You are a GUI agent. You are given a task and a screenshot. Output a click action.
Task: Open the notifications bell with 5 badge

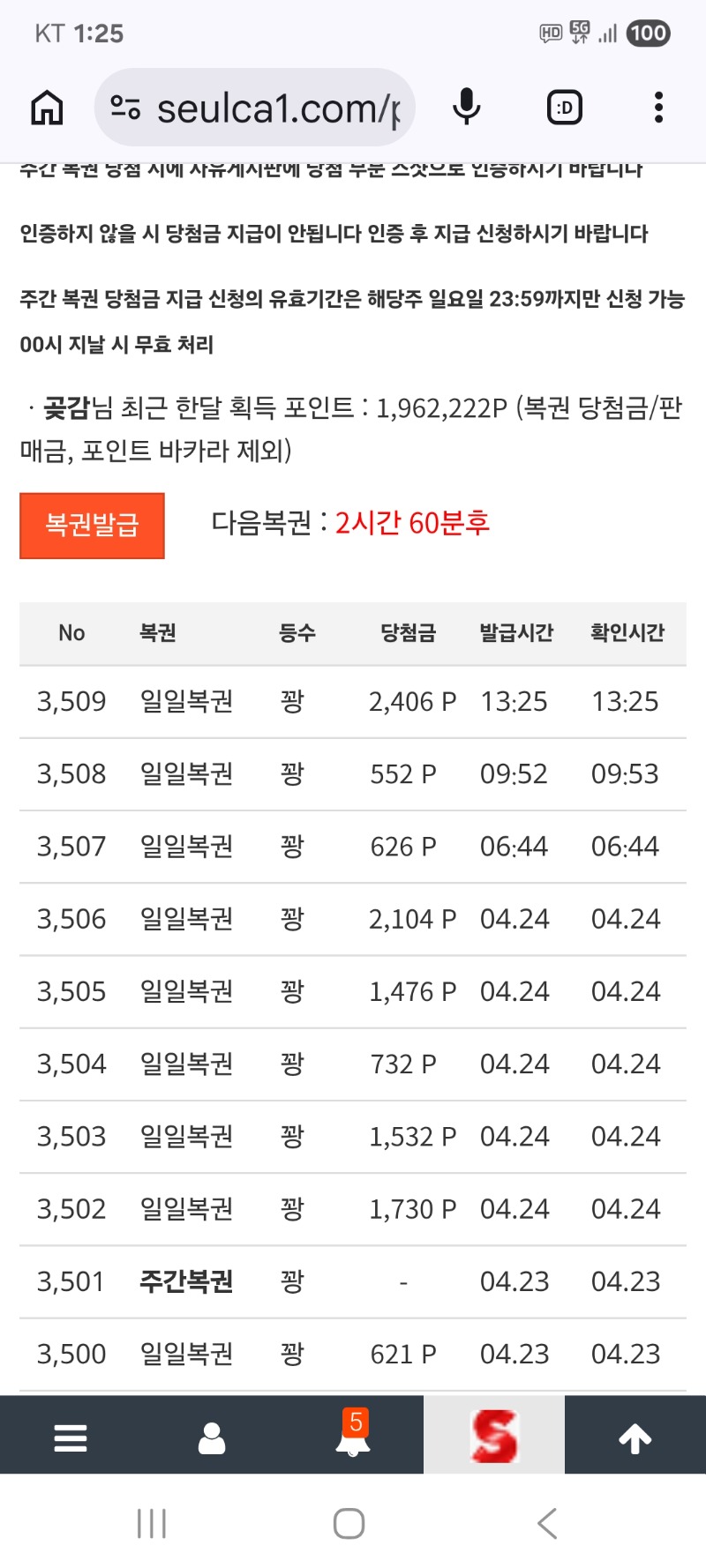(353, 1438)
